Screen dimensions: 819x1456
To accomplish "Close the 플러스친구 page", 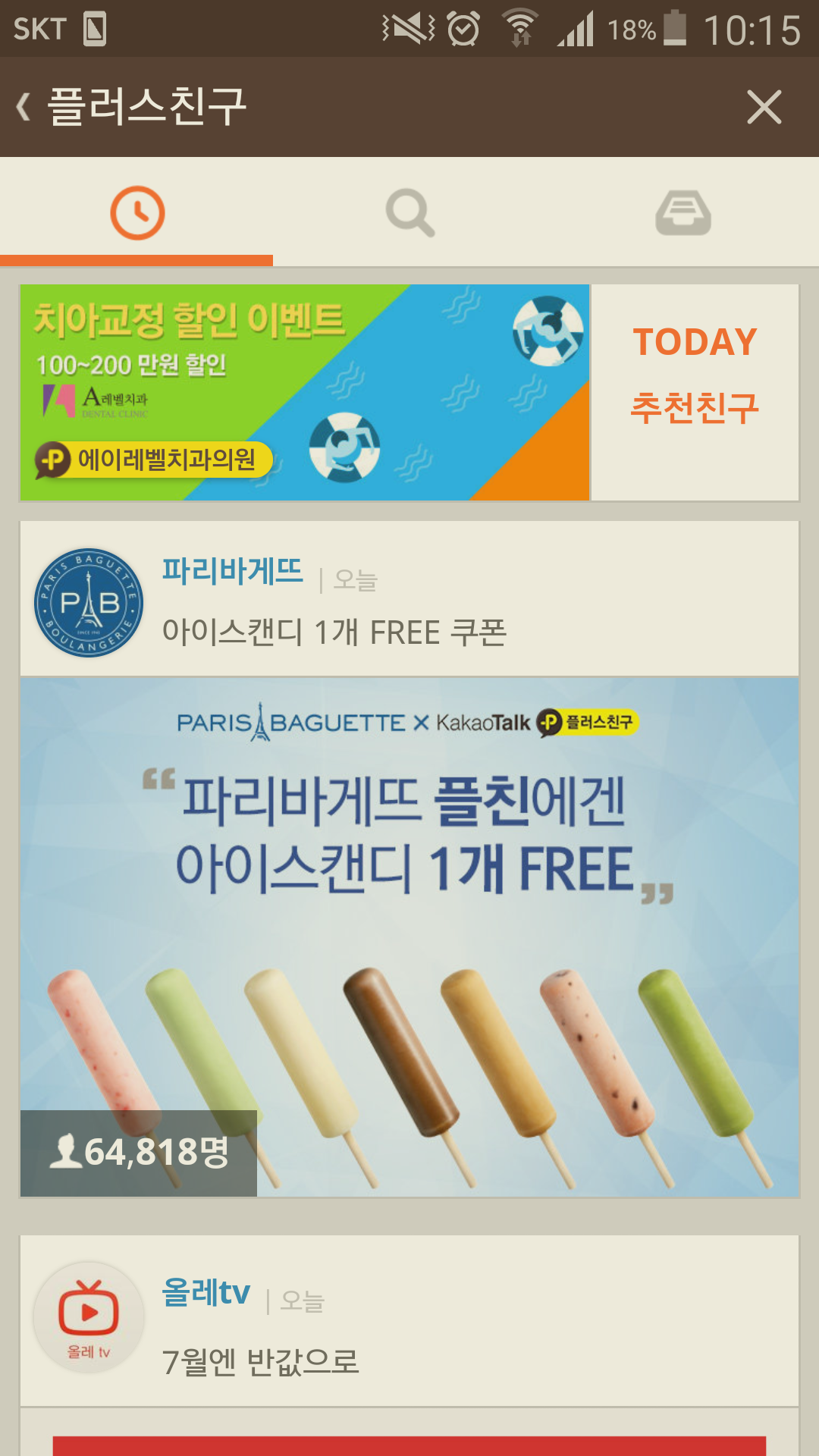I will coord(764,107).
